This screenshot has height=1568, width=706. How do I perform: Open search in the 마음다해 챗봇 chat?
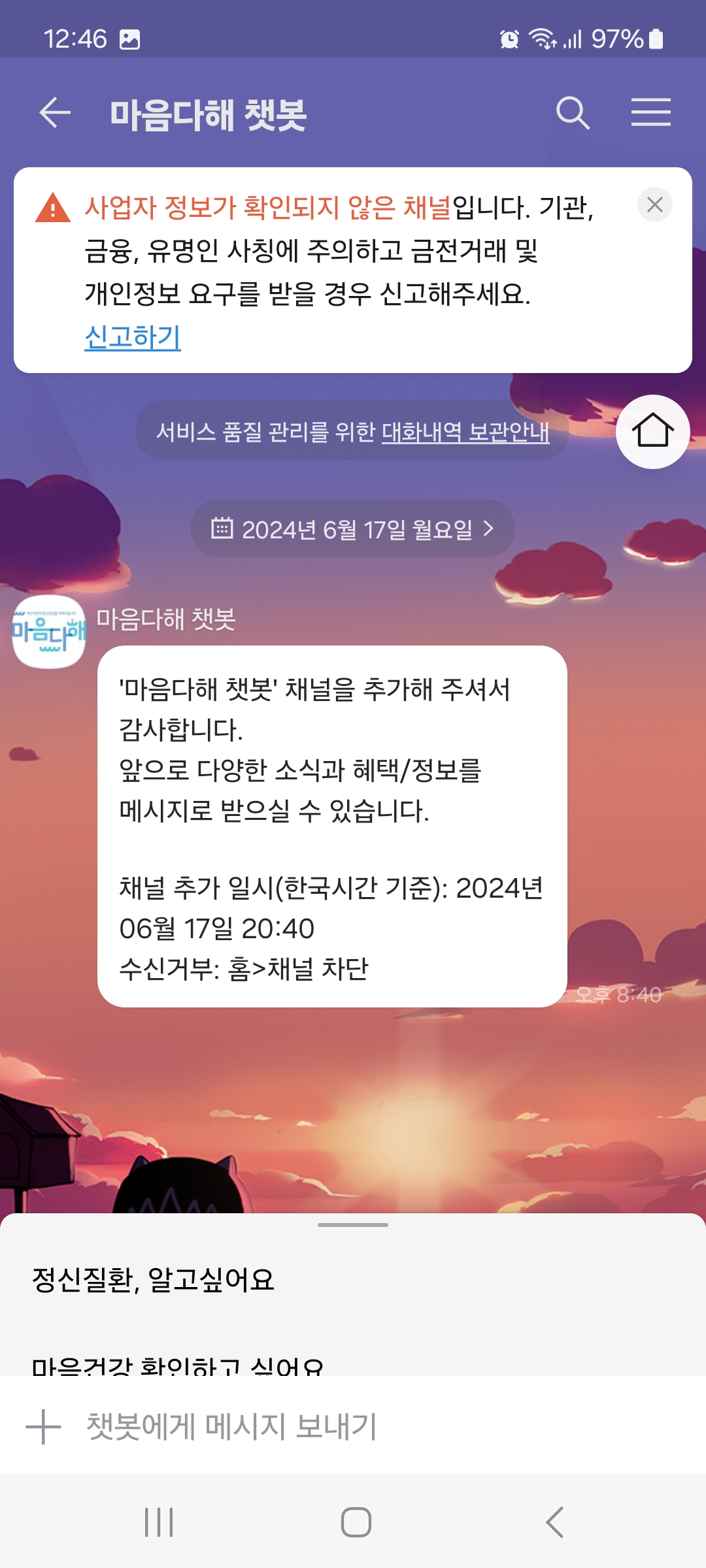click(573, 113)
